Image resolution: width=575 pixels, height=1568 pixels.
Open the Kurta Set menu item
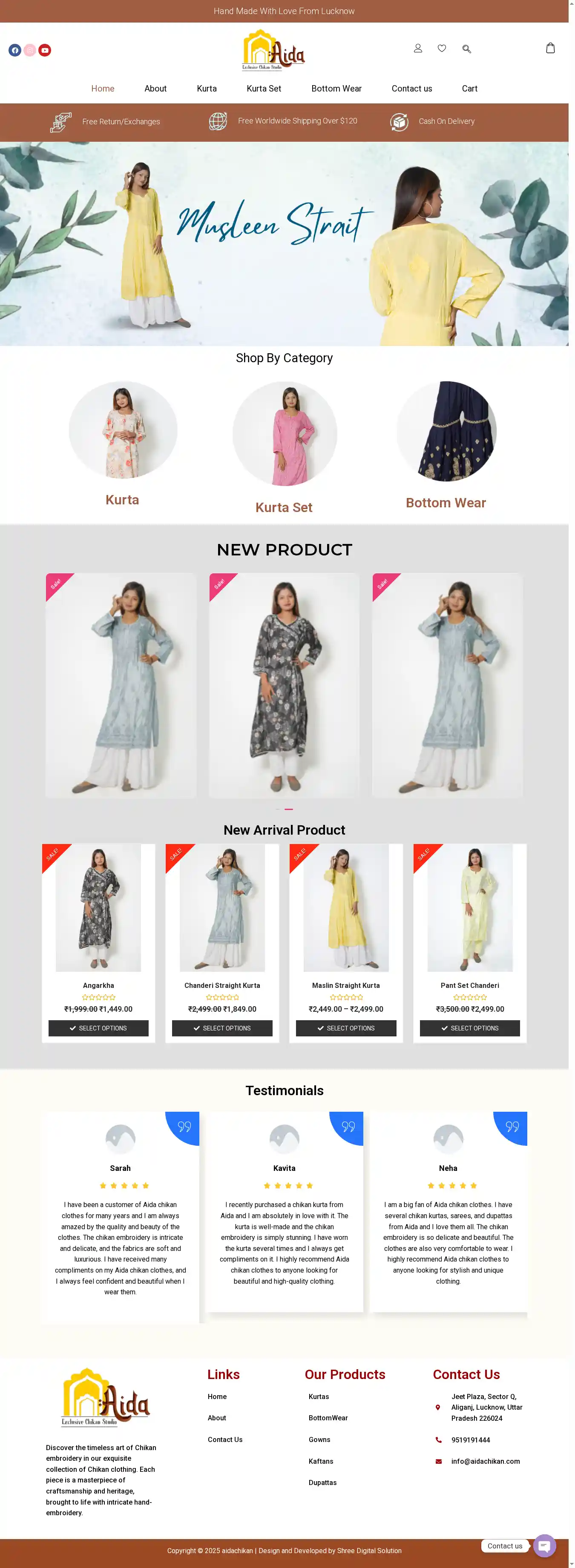coord(264,89)
